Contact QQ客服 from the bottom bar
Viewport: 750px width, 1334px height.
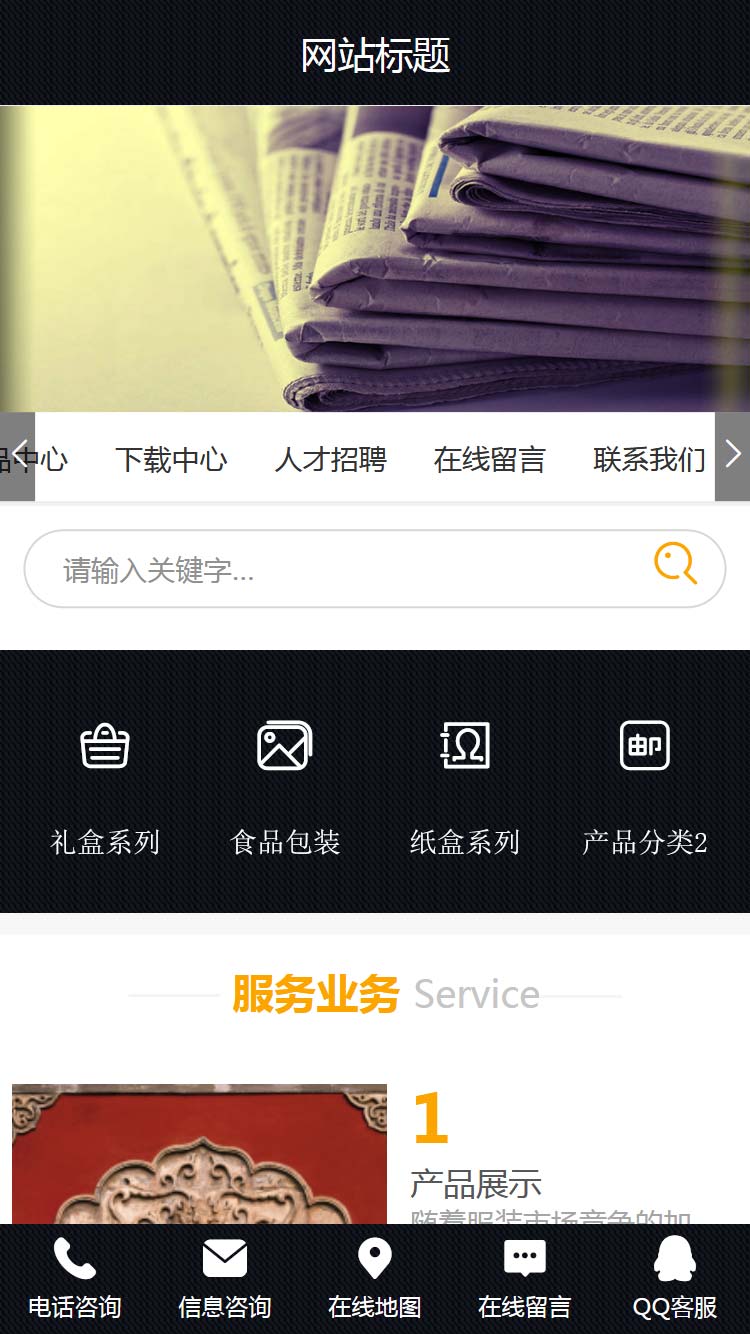(675, 1280)
